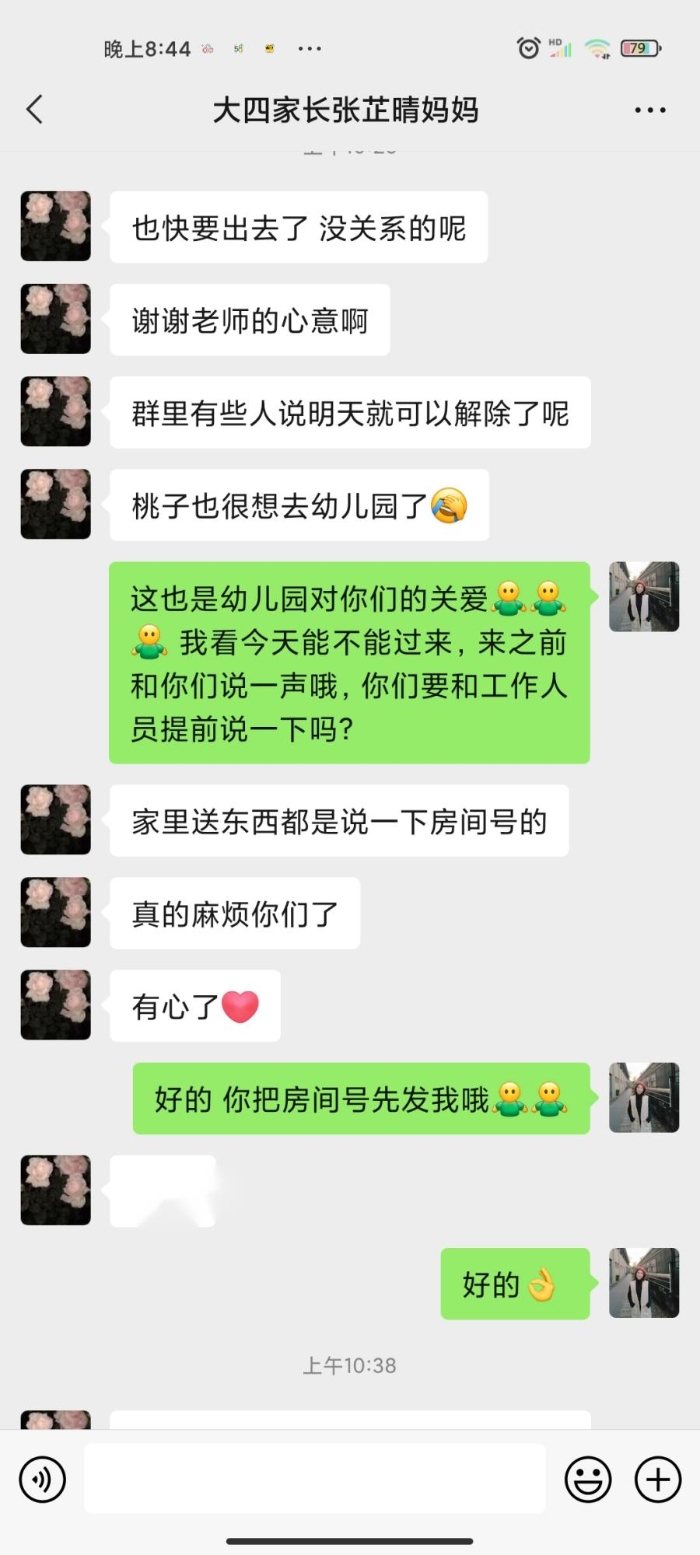Open the plus attachments menu
The width and height of the screenshot is (700, 1555).
(658, 1479)
